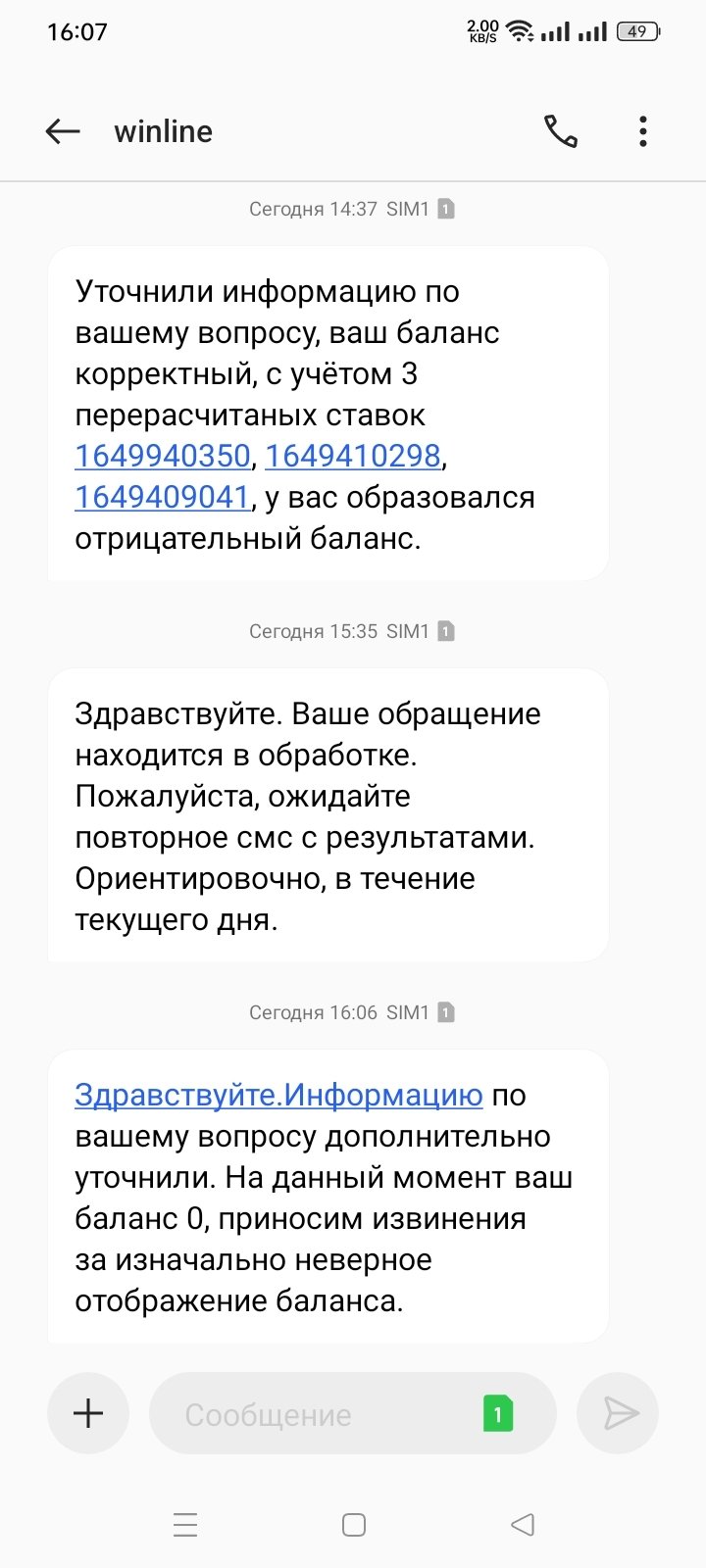
Task: Tap the plus attachment button
Action: 88,1413
